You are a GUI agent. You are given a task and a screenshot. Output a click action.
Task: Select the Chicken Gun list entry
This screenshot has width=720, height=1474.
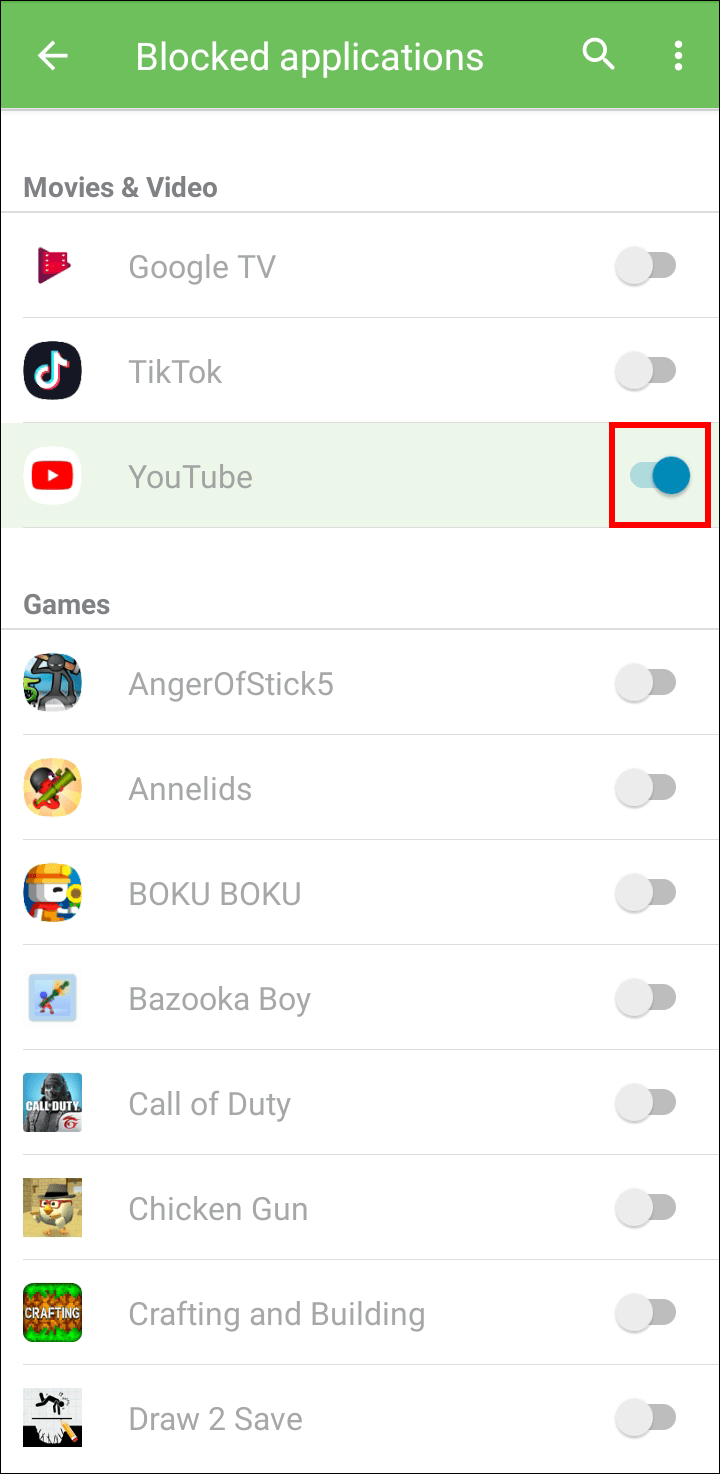tap(300, 1208)
